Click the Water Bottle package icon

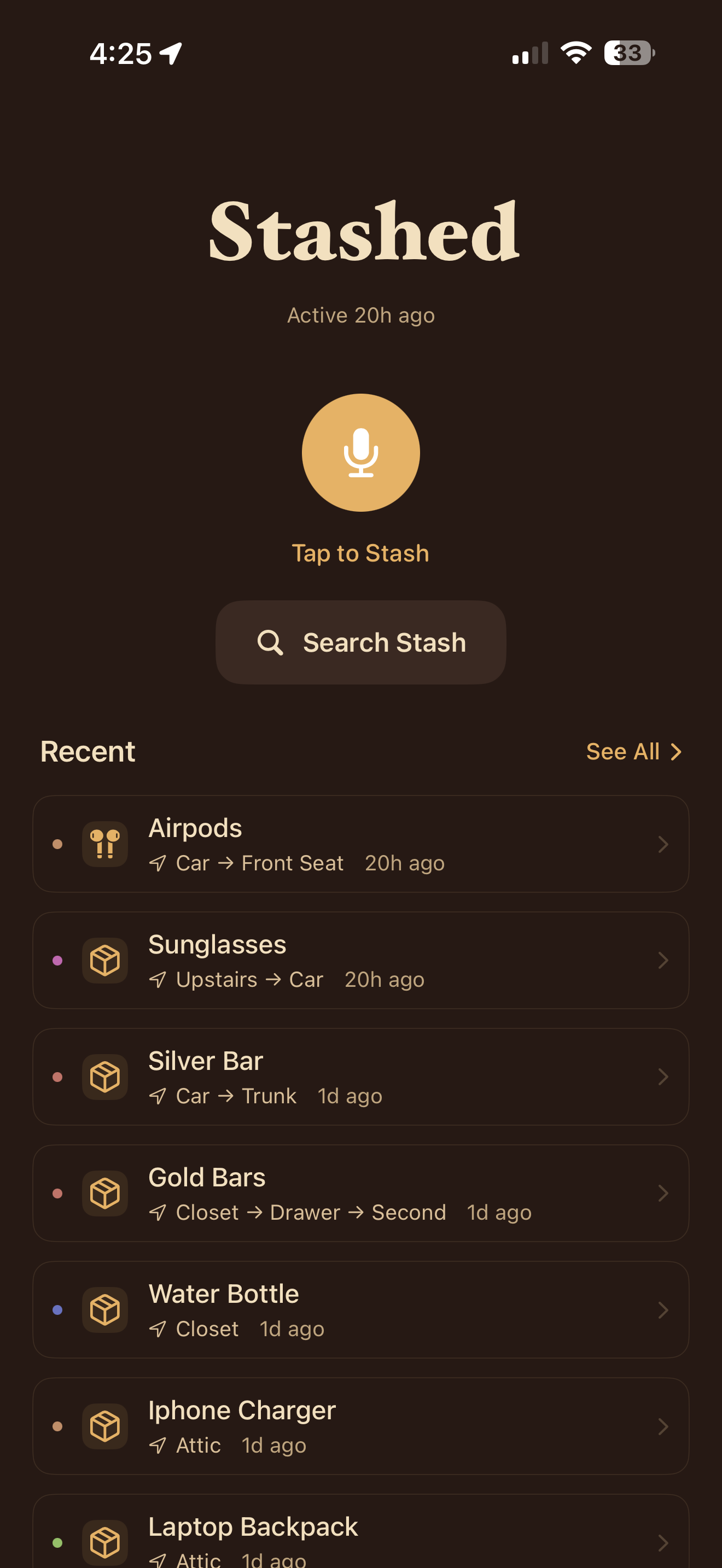point(104,1310)
